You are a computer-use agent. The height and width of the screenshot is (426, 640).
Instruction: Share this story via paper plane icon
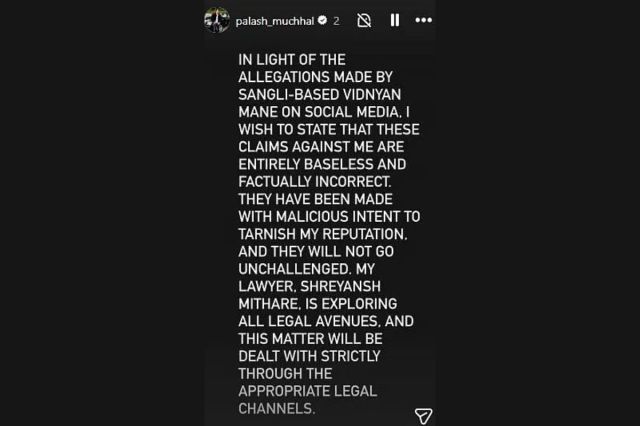[x=423, y=415]
